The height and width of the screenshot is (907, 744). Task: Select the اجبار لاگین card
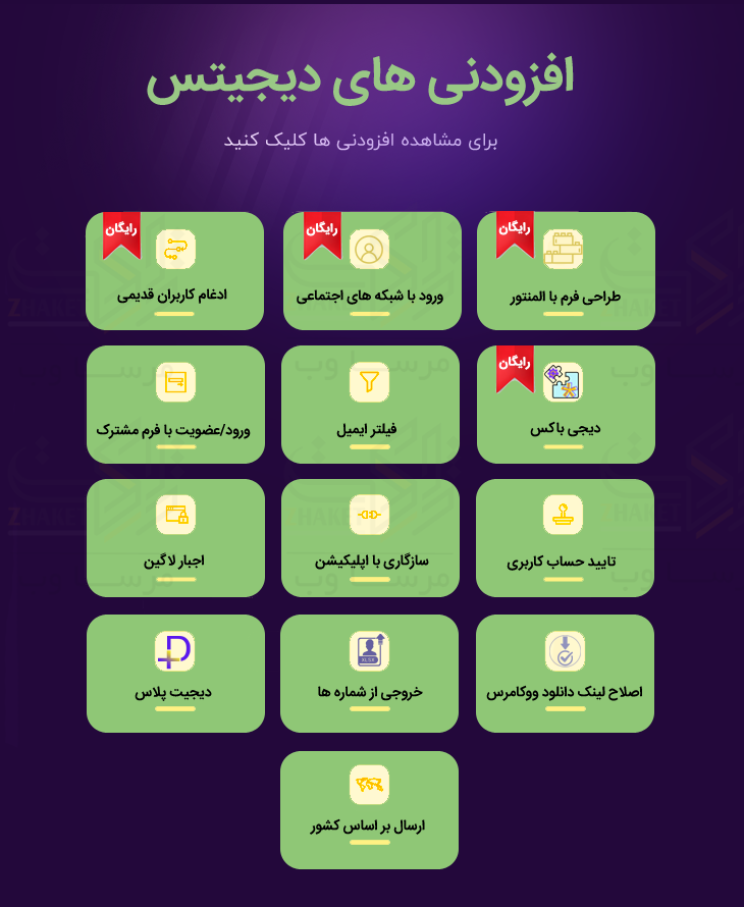point(175,538)
